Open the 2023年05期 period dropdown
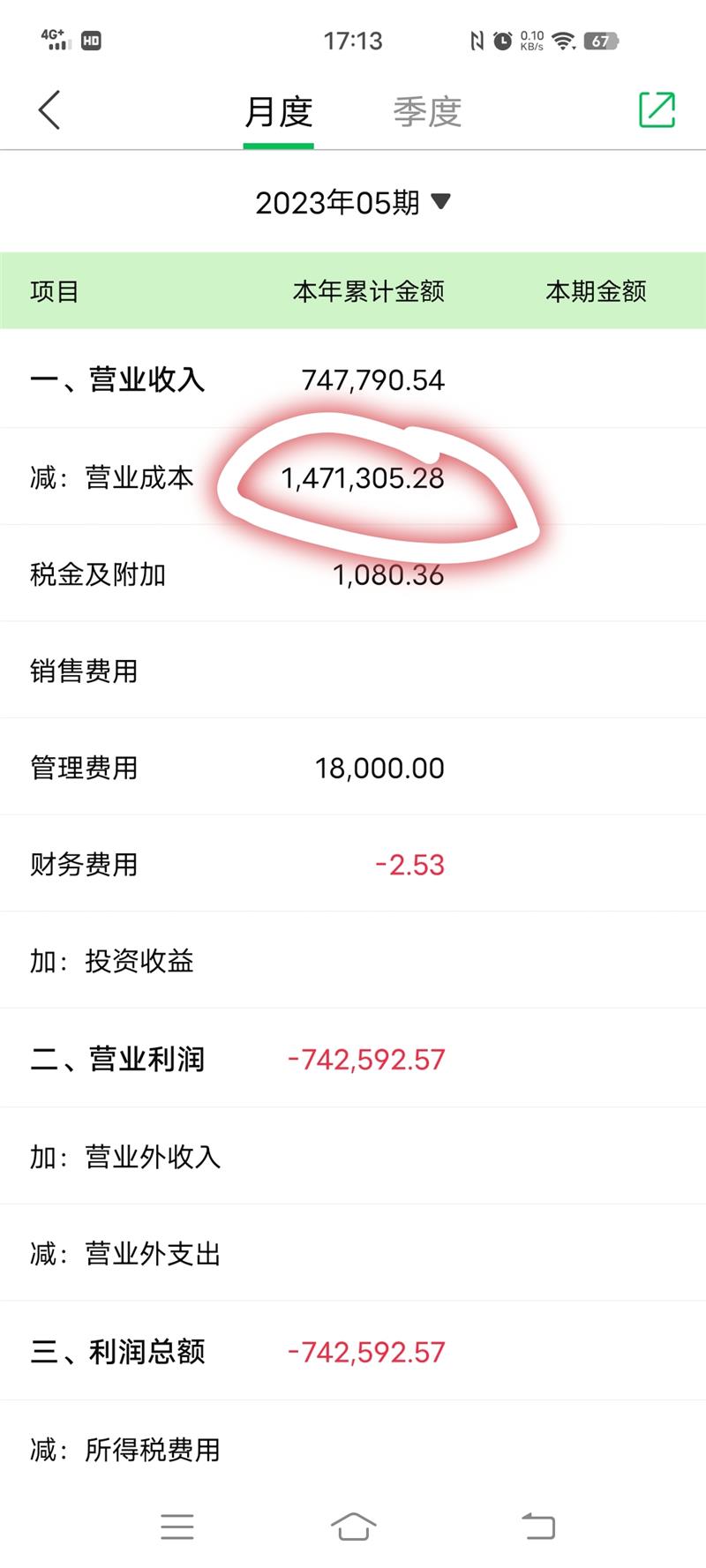The height and width of the screenshot is (1568, 706). (x=353, y=203)
